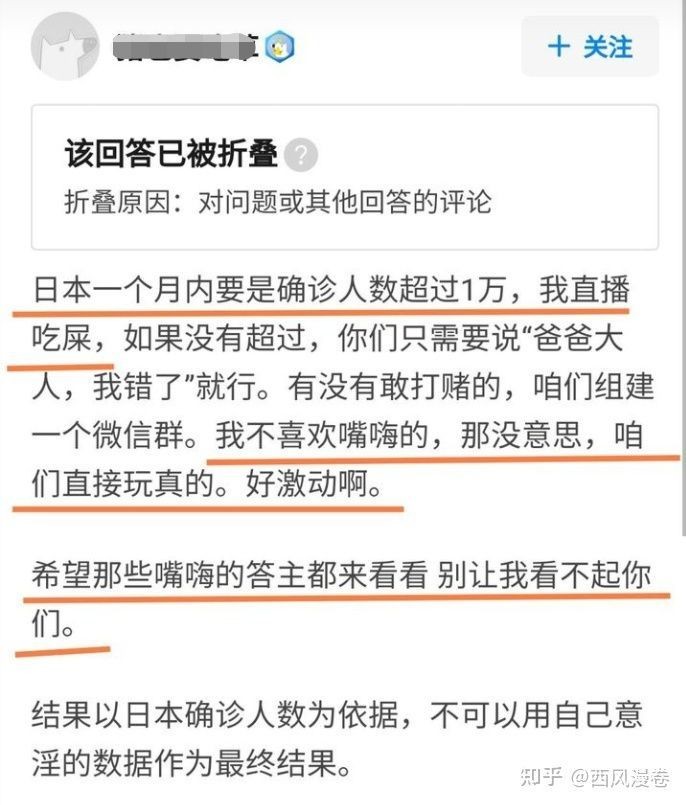This screenshot has height=805, width=686.
Task: Open the answer author's avatar
Action: tap(65, 46)
